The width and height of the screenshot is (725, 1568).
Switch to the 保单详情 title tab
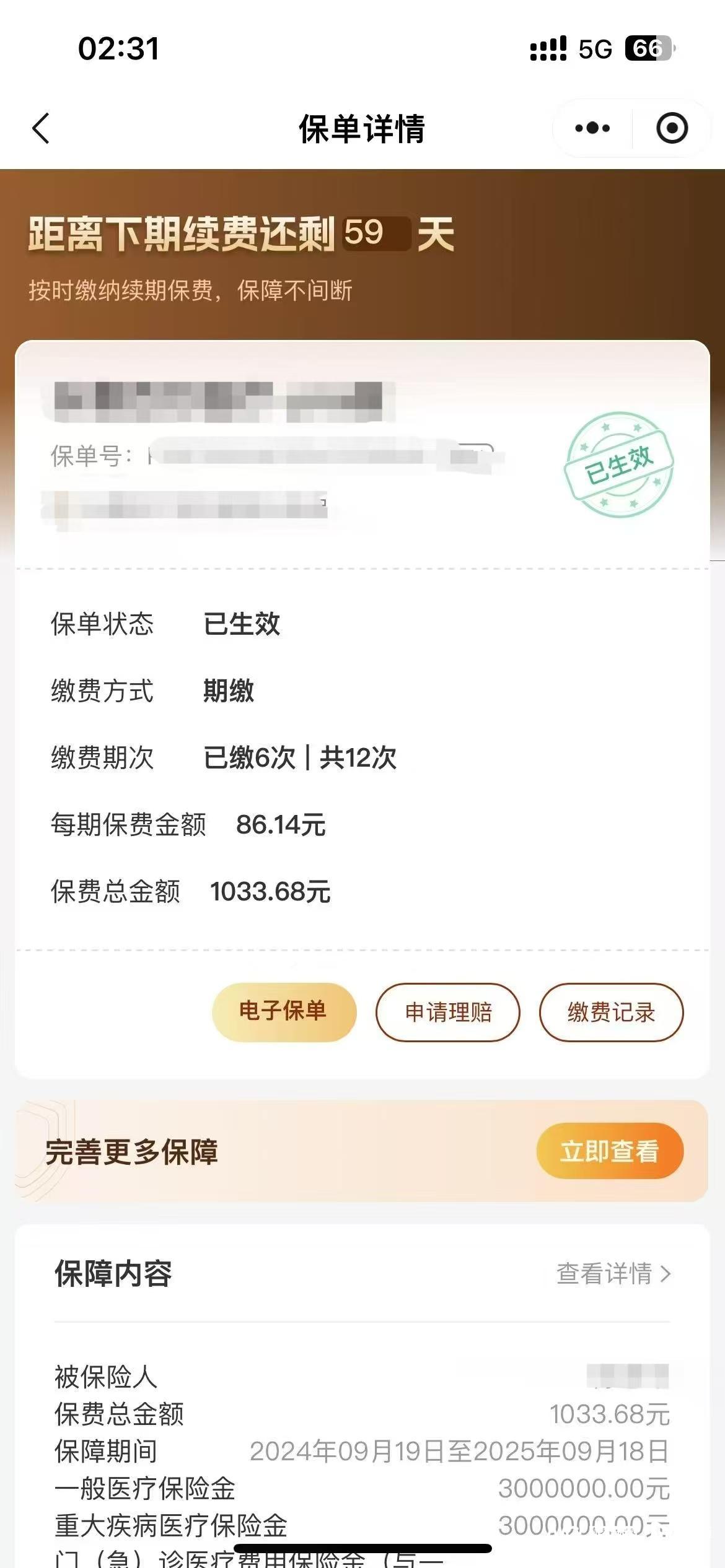pyautogui.click(x=362, y=127)
